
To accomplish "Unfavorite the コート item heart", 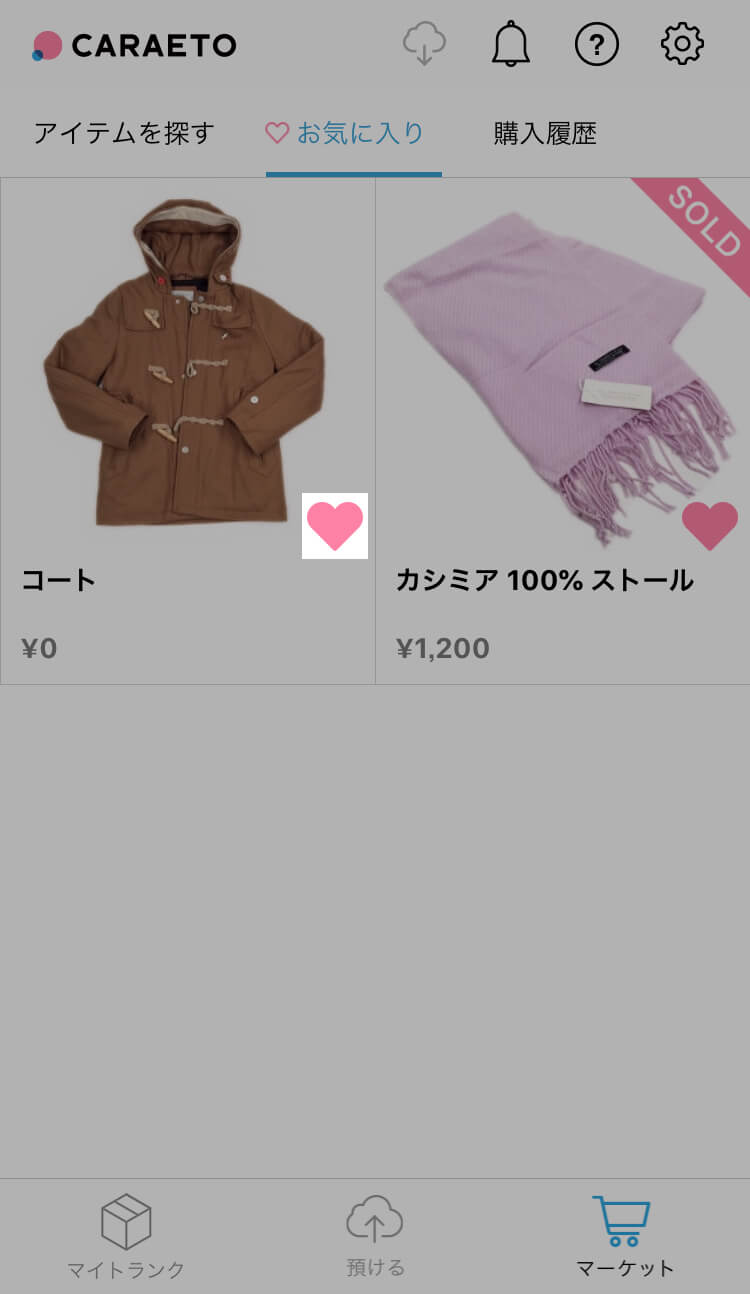I will point(335,526).
